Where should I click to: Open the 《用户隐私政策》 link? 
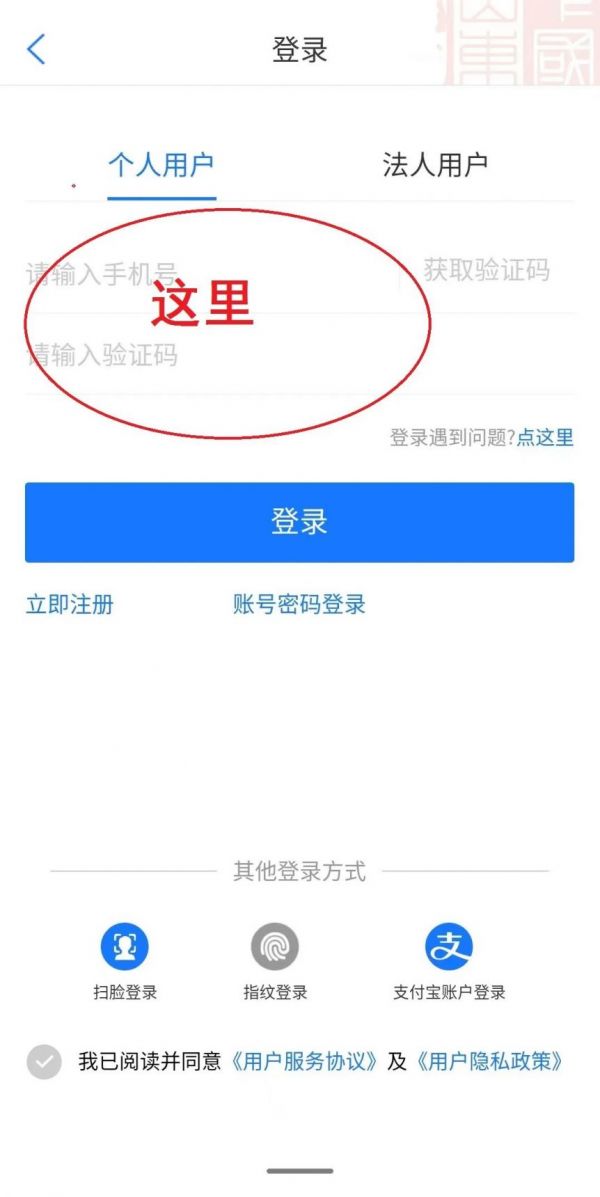(x=490, y=1062)
